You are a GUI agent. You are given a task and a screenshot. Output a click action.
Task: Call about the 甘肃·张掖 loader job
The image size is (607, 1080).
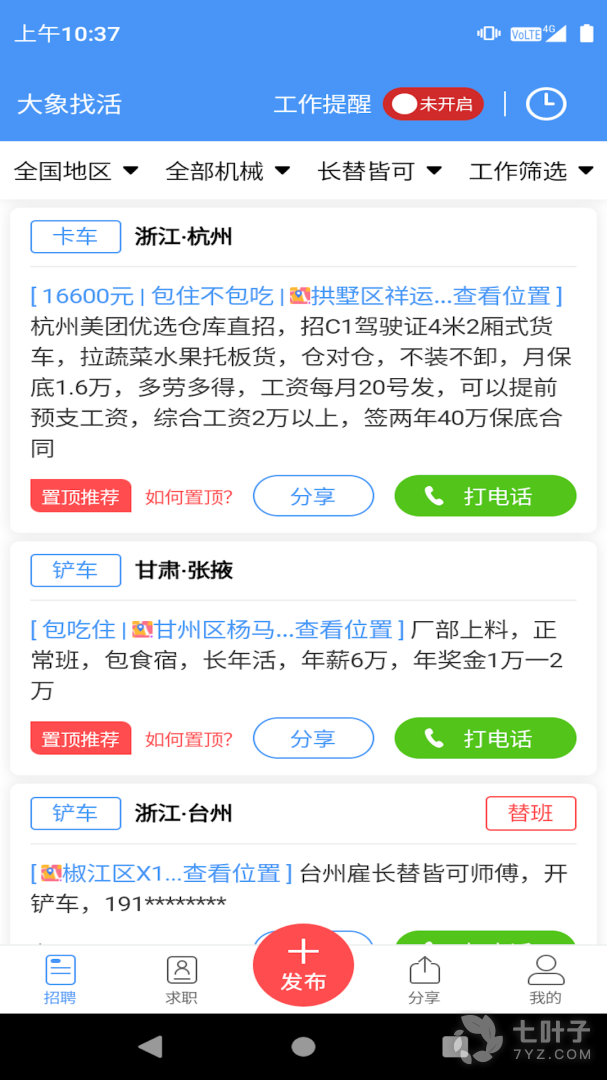point(485,739)
